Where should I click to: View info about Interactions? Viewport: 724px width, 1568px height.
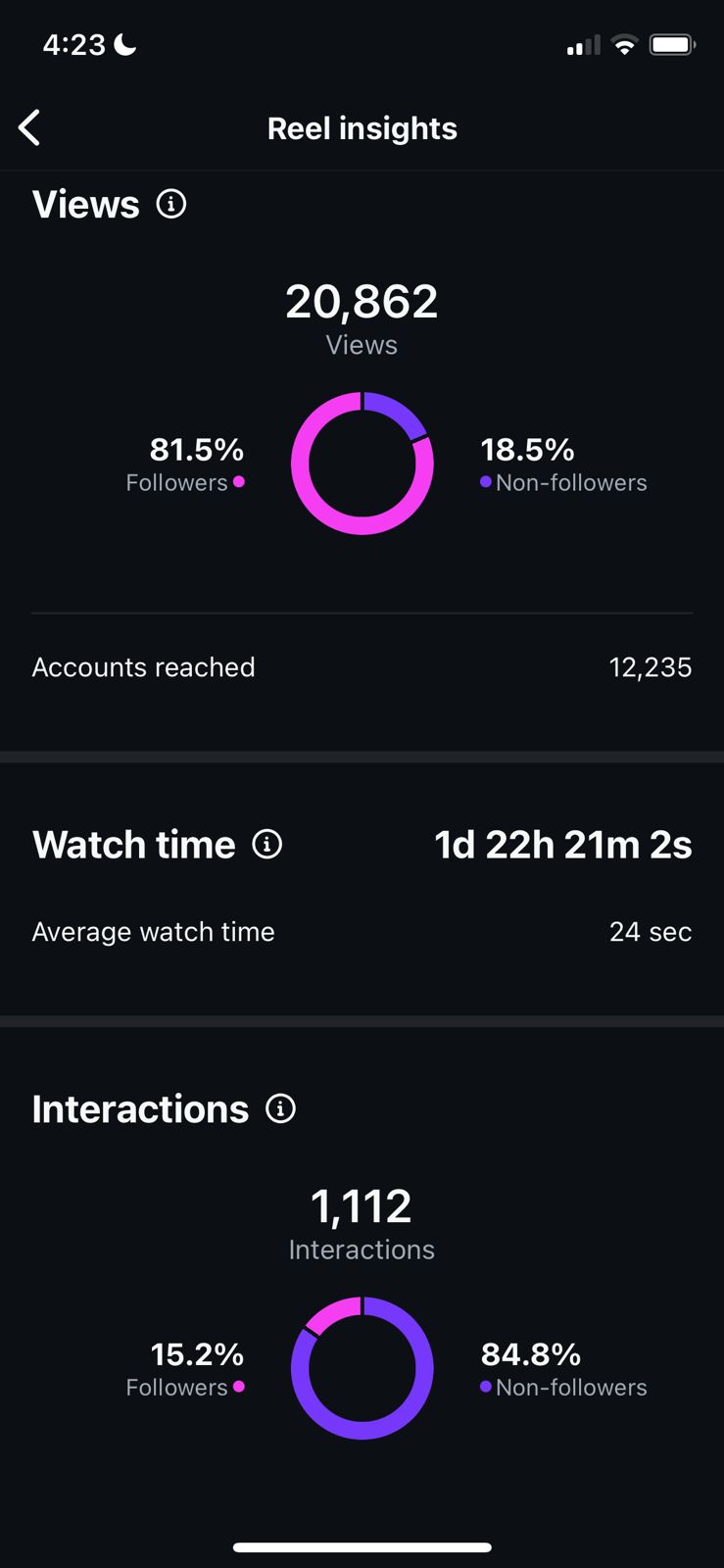pos(281,1108)
